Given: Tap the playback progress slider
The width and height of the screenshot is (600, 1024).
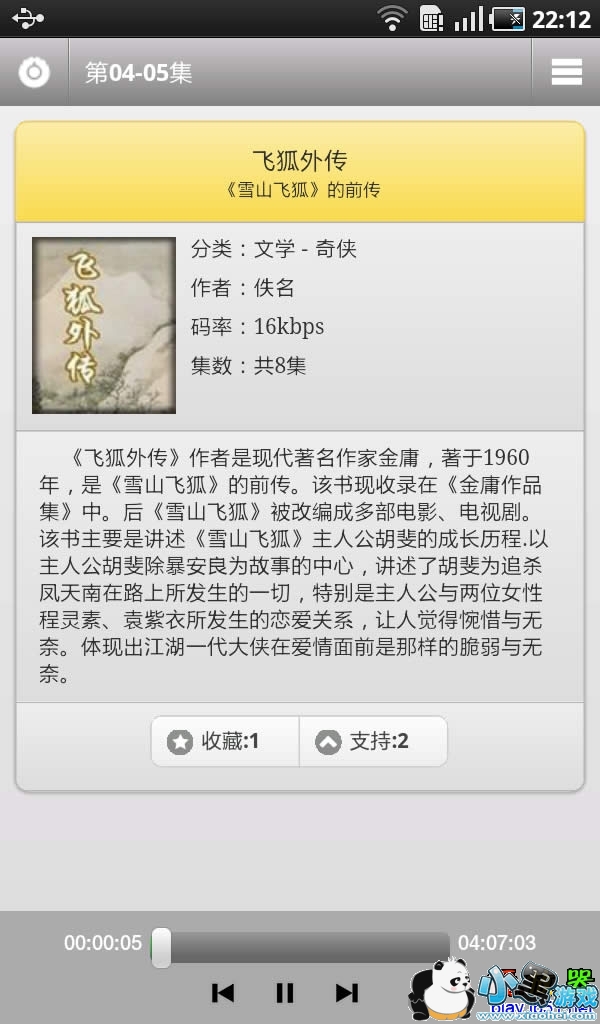Looking at the screenshot, I should point(300,946).
